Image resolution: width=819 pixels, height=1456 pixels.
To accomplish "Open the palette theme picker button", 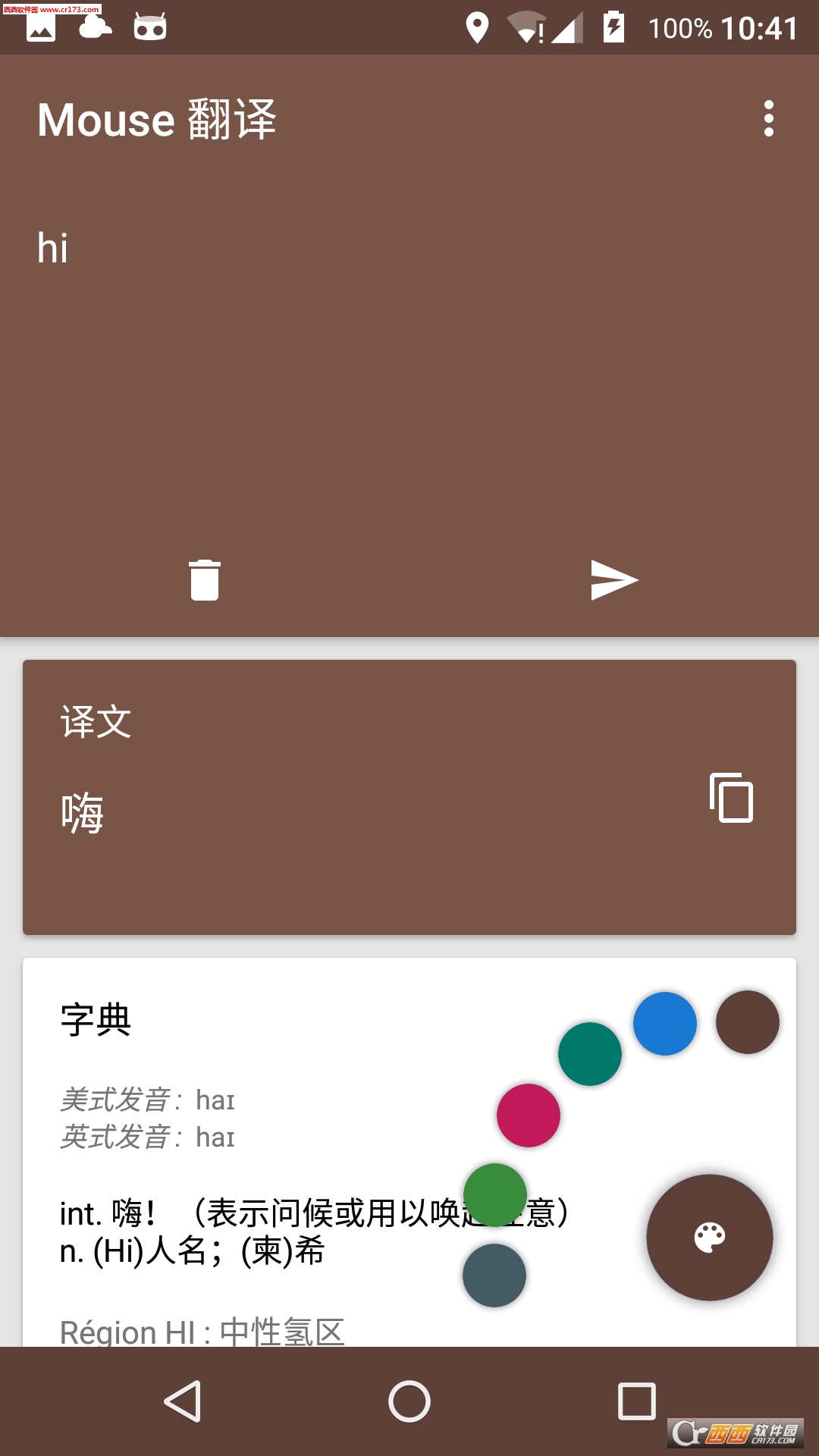I will tap(709, 1236).
